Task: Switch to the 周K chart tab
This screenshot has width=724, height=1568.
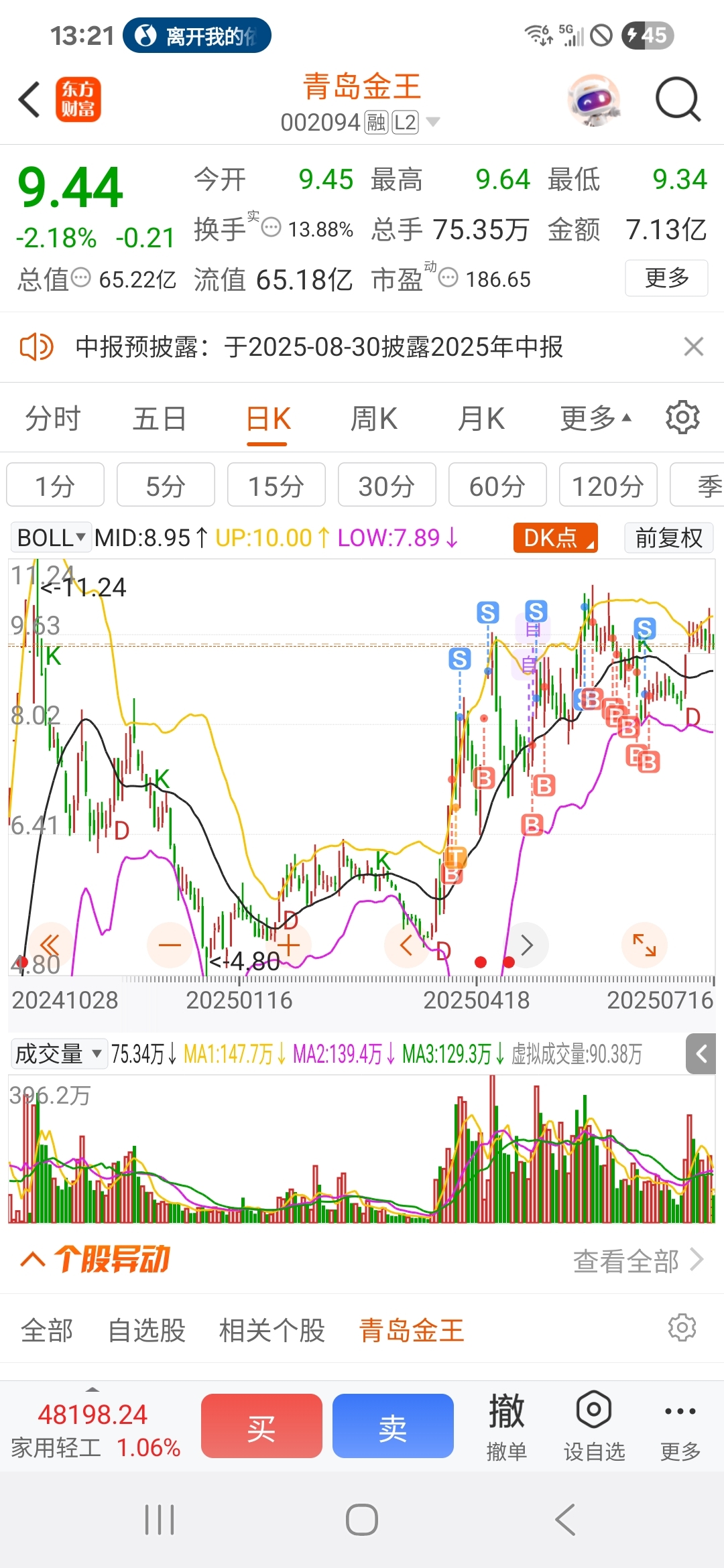Action: click(x=374, y=419)
